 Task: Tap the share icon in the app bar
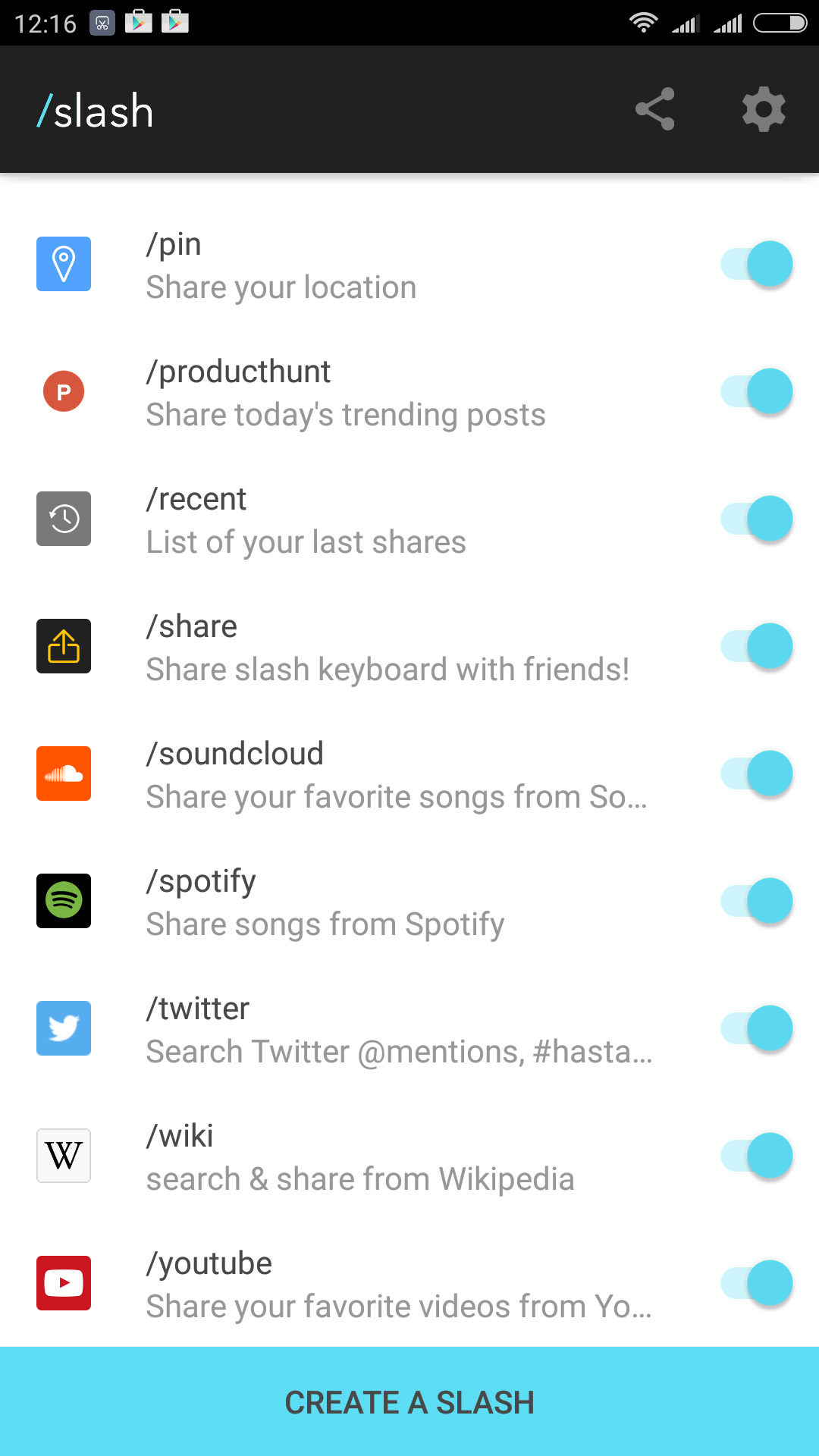(x=655, y=109)
